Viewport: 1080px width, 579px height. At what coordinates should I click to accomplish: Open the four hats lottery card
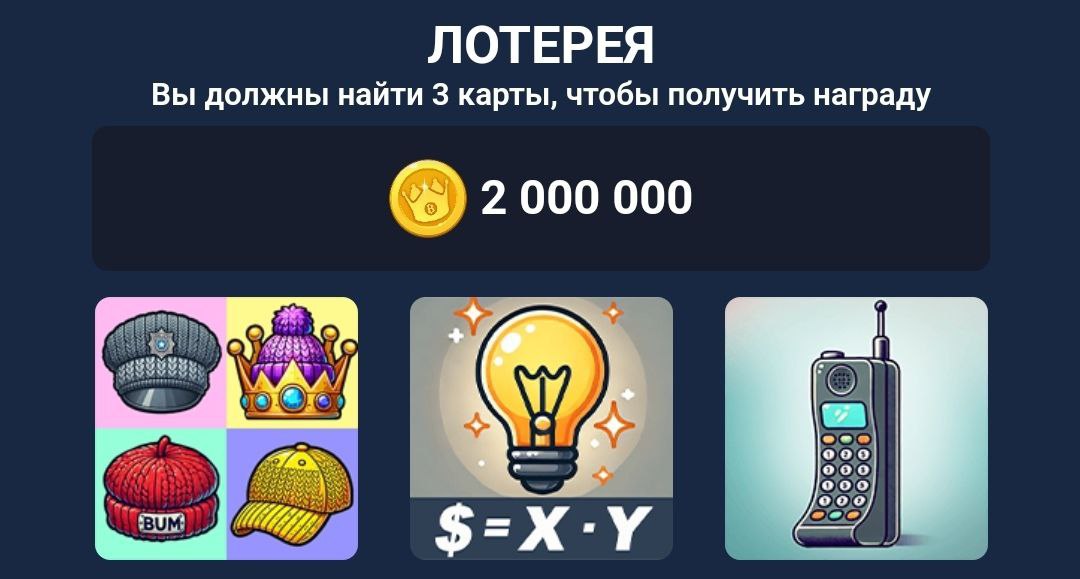click(x=226, y=428)
